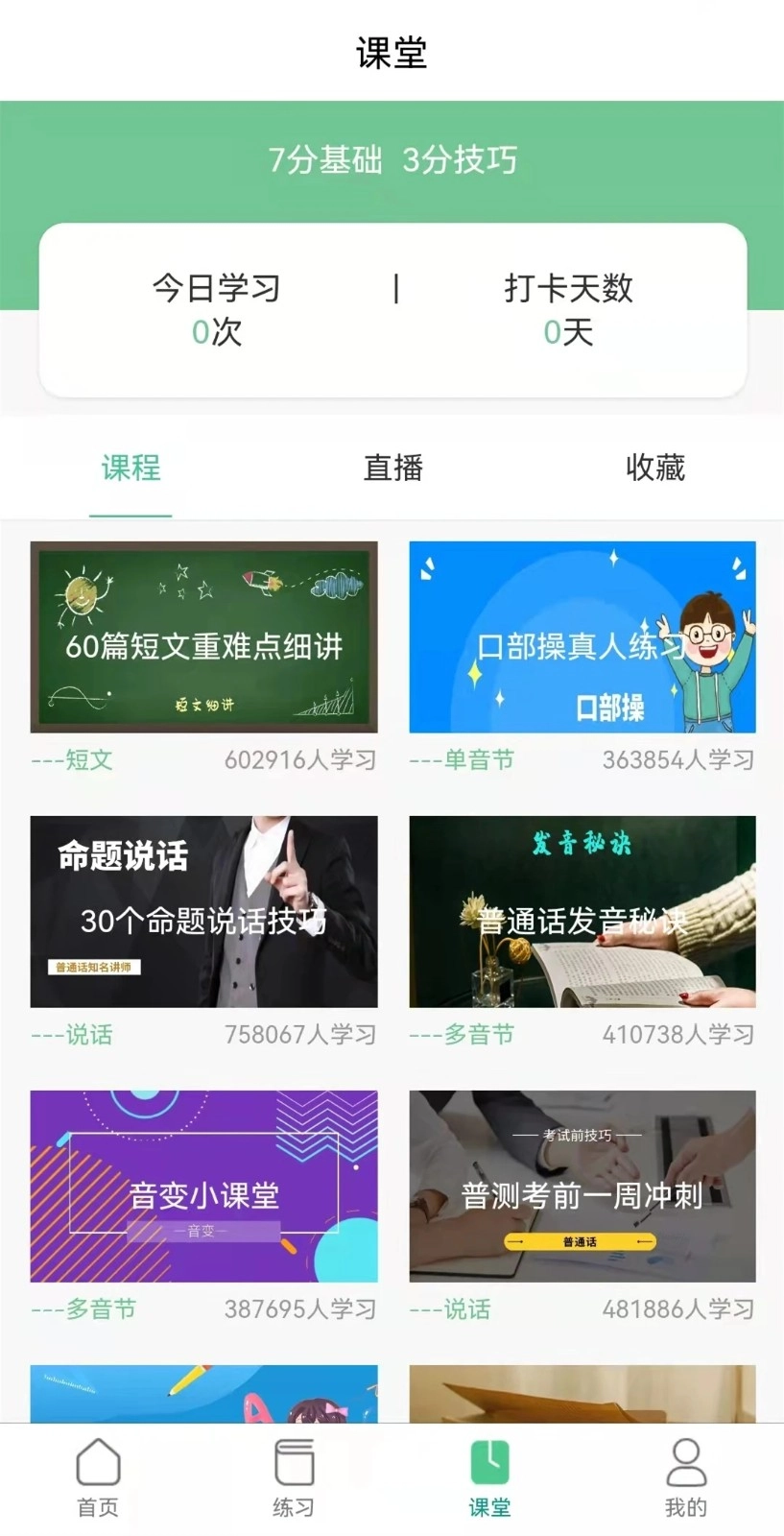The image size is (784, 1536).
Task: Open the 60篇短文重难点细讲 course thumbnail
Action: click(x=203, y=636)
